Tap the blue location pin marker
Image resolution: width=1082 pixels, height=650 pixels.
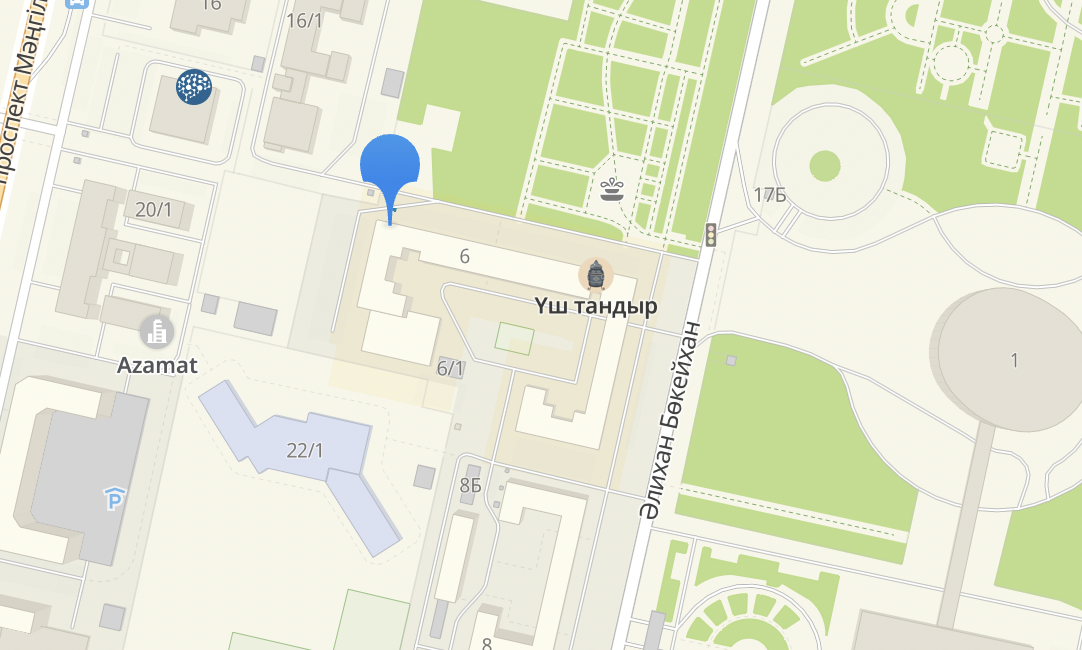389,165
